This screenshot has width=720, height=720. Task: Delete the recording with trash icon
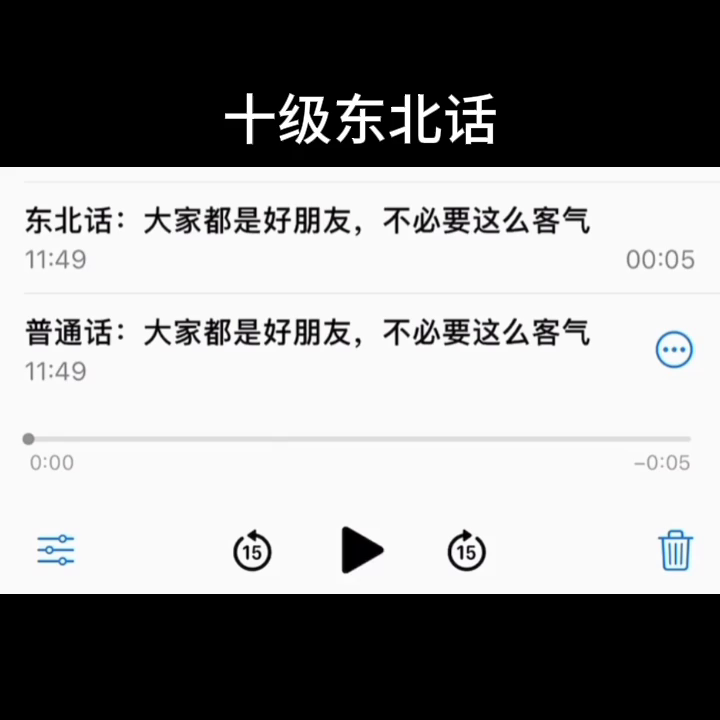point(676,550)
